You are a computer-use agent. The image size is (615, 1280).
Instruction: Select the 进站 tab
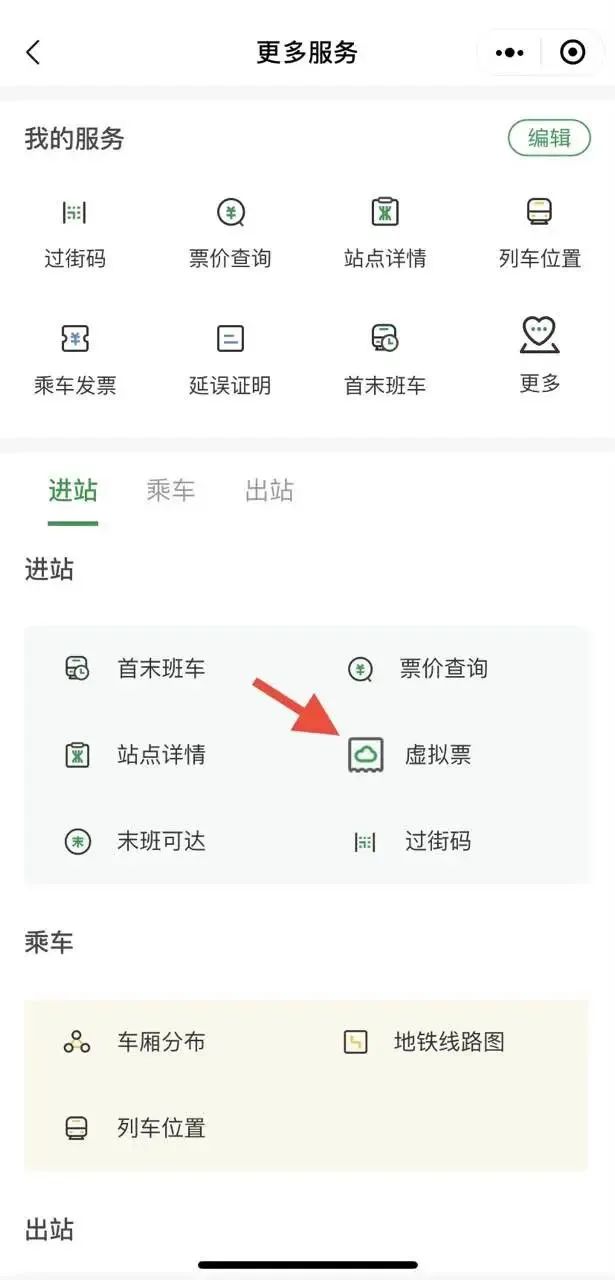[x=73, y=491]
